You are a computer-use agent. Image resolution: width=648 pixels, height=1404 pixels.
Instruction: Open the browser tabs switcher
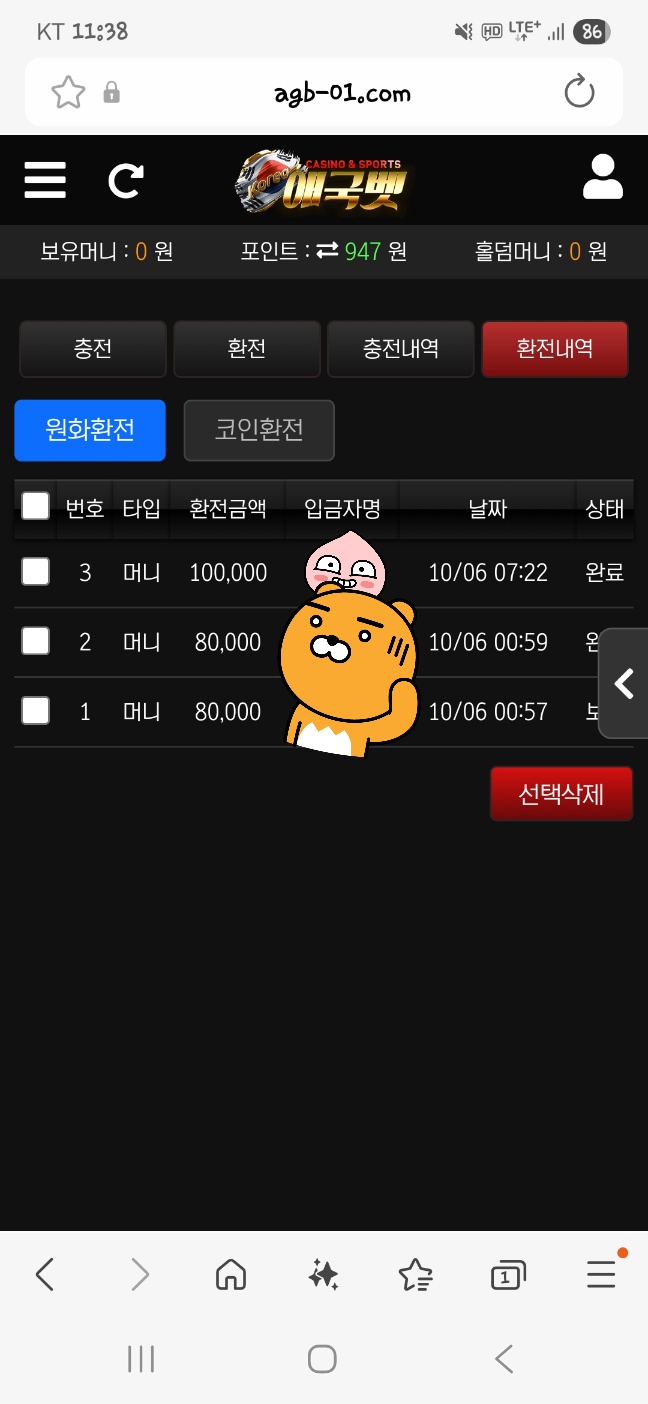pyautogui.click(x=507, y=1275)
